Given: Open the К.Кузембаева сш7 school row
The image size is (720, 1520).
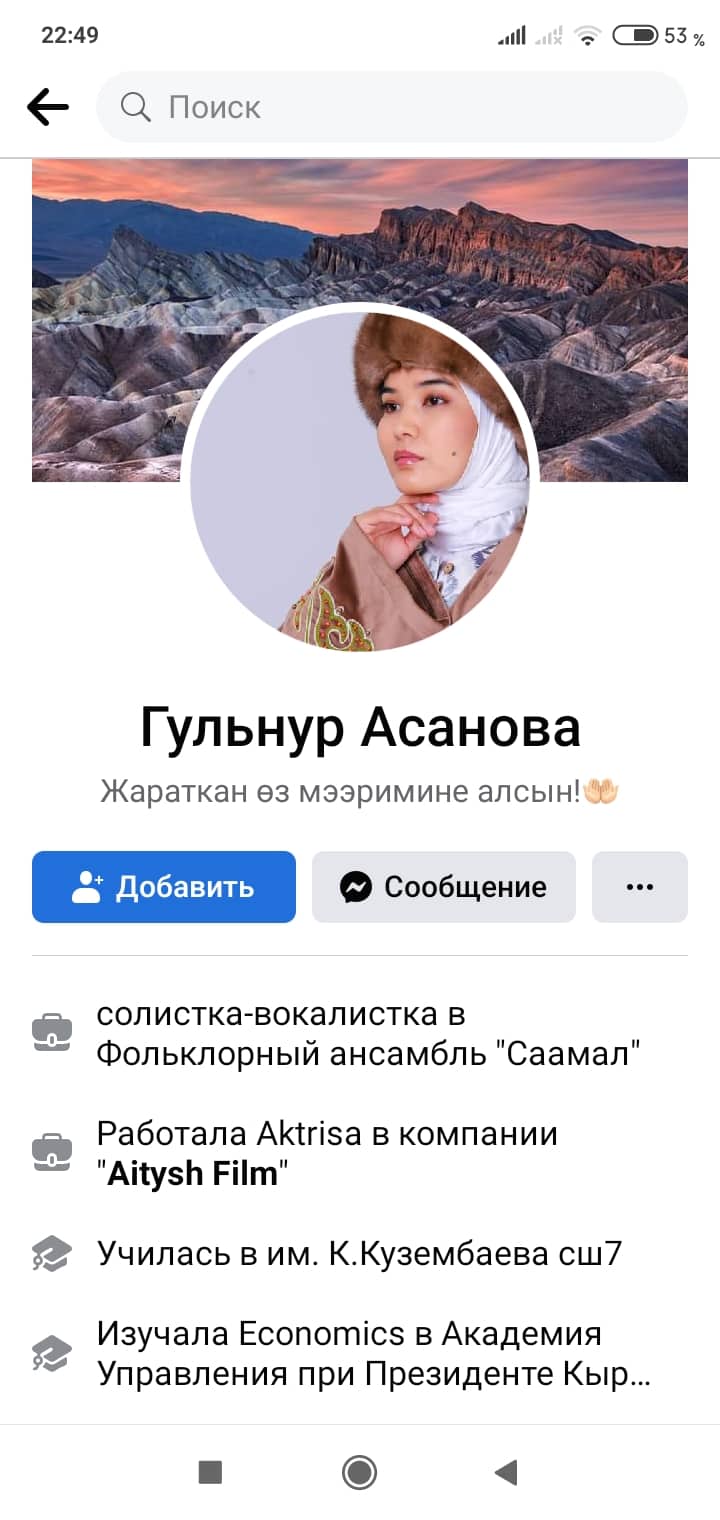Looking at the screenshot, I should tap(359, 1253).
